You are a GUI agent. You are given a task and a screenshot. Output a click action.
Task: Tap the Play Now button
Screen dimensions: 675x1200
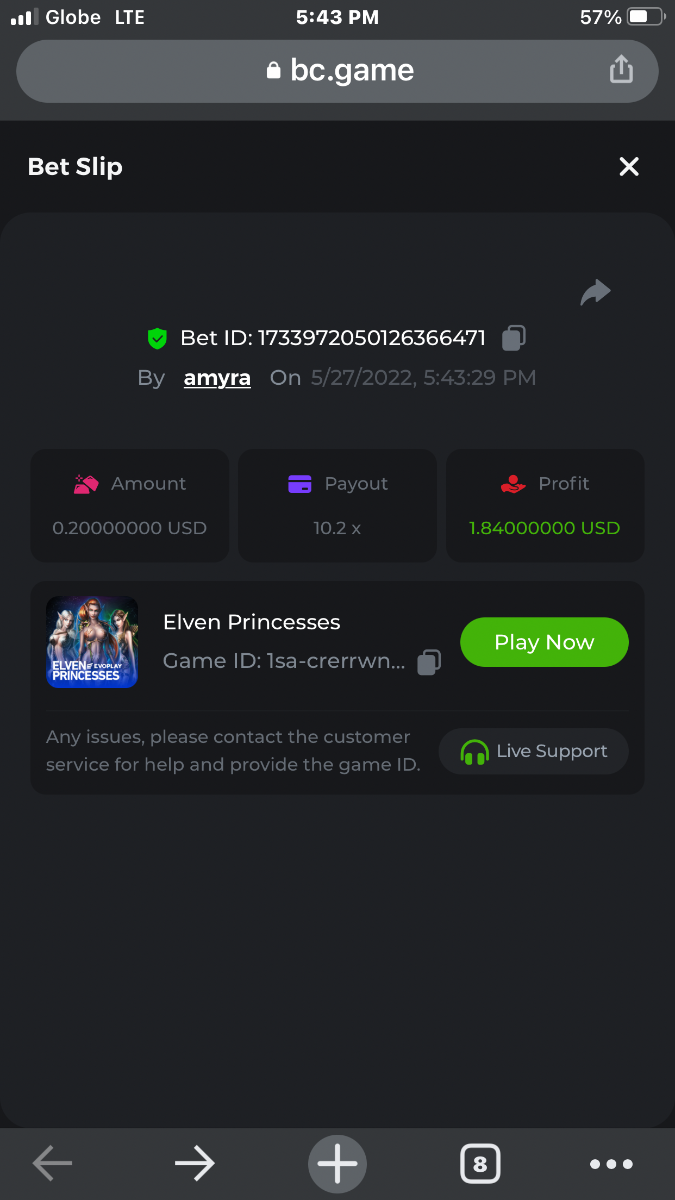pyautogui.click(x=544, y=642)
